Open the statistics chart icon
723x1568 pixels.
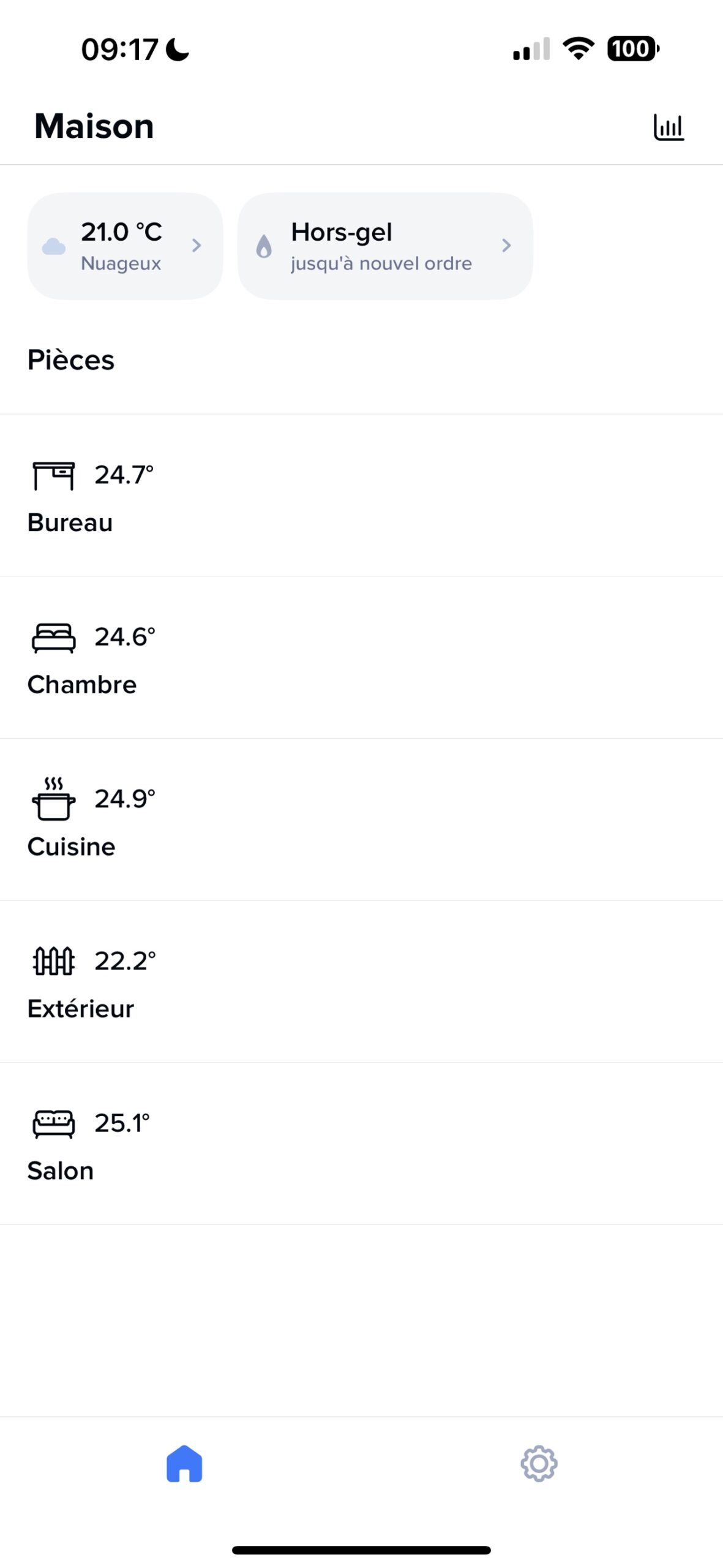click(x=668, y=127)
